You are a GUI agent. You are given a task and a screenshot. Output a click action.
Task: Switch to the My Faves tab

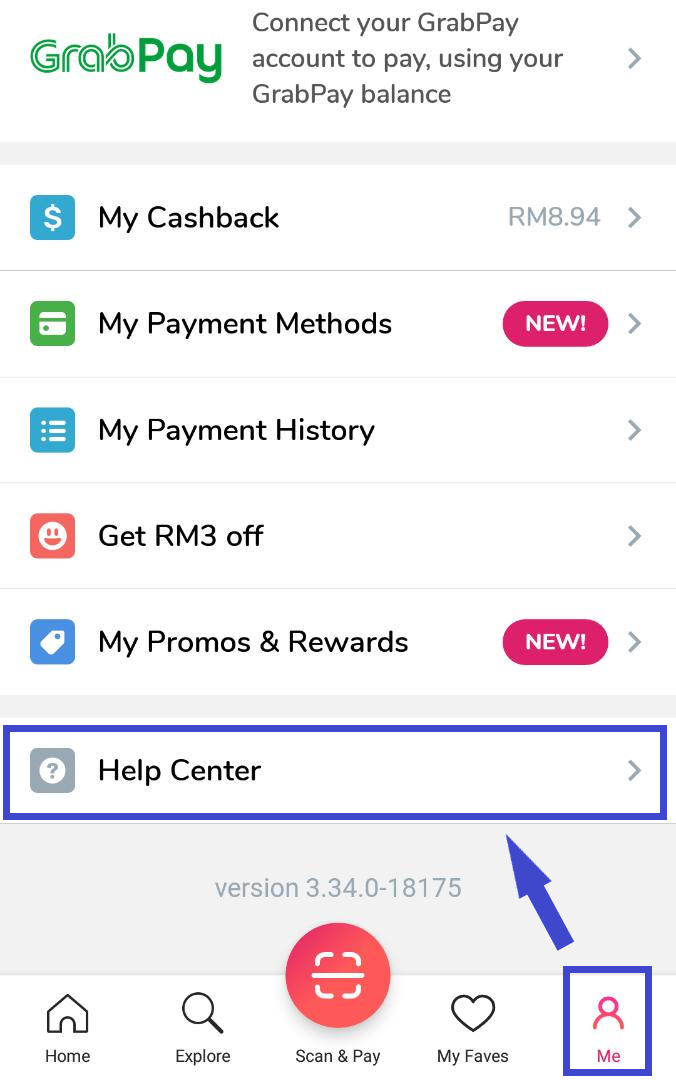pyautogui.click(x=473, y=1028)
